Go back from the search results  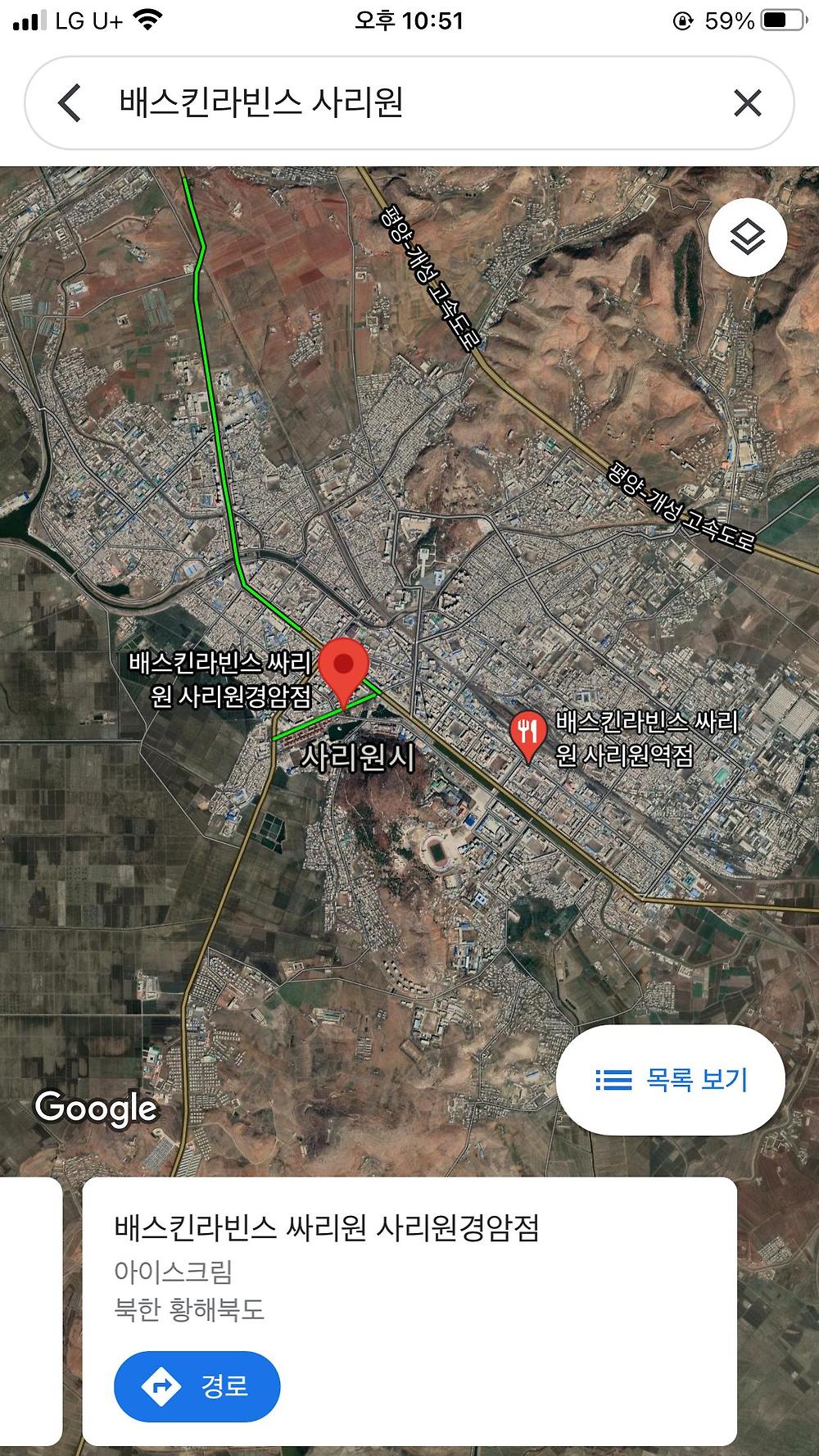70,103
